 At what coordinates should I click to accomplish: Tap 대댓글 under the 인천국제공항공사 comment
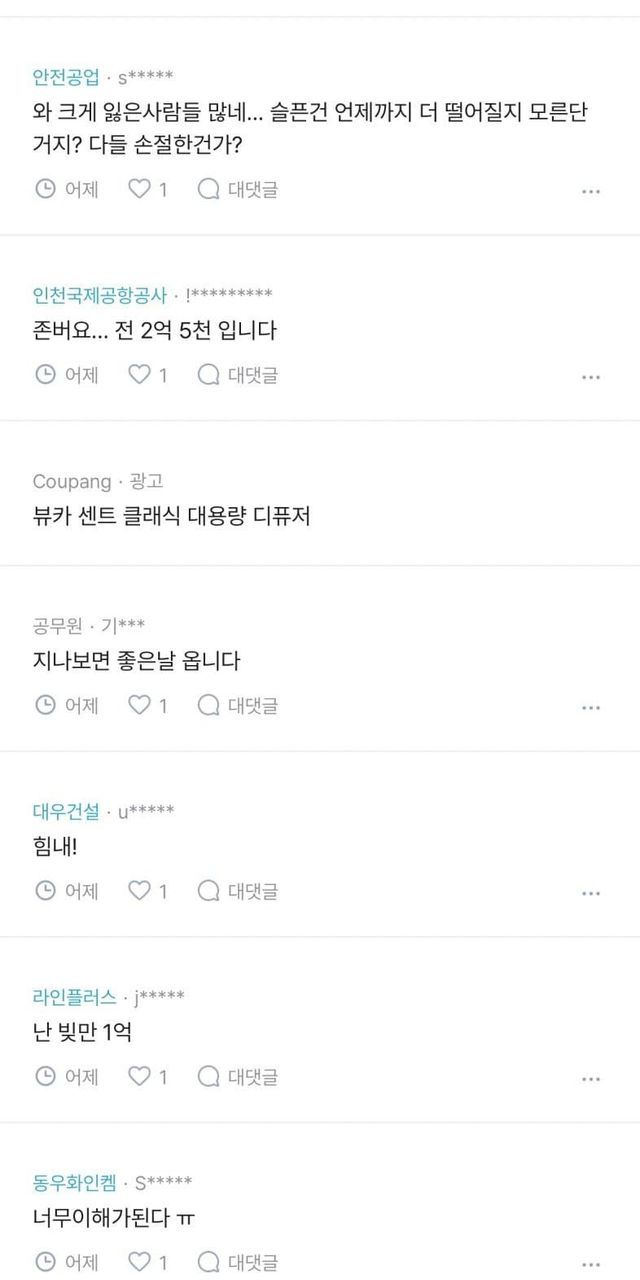coord(238,375)
